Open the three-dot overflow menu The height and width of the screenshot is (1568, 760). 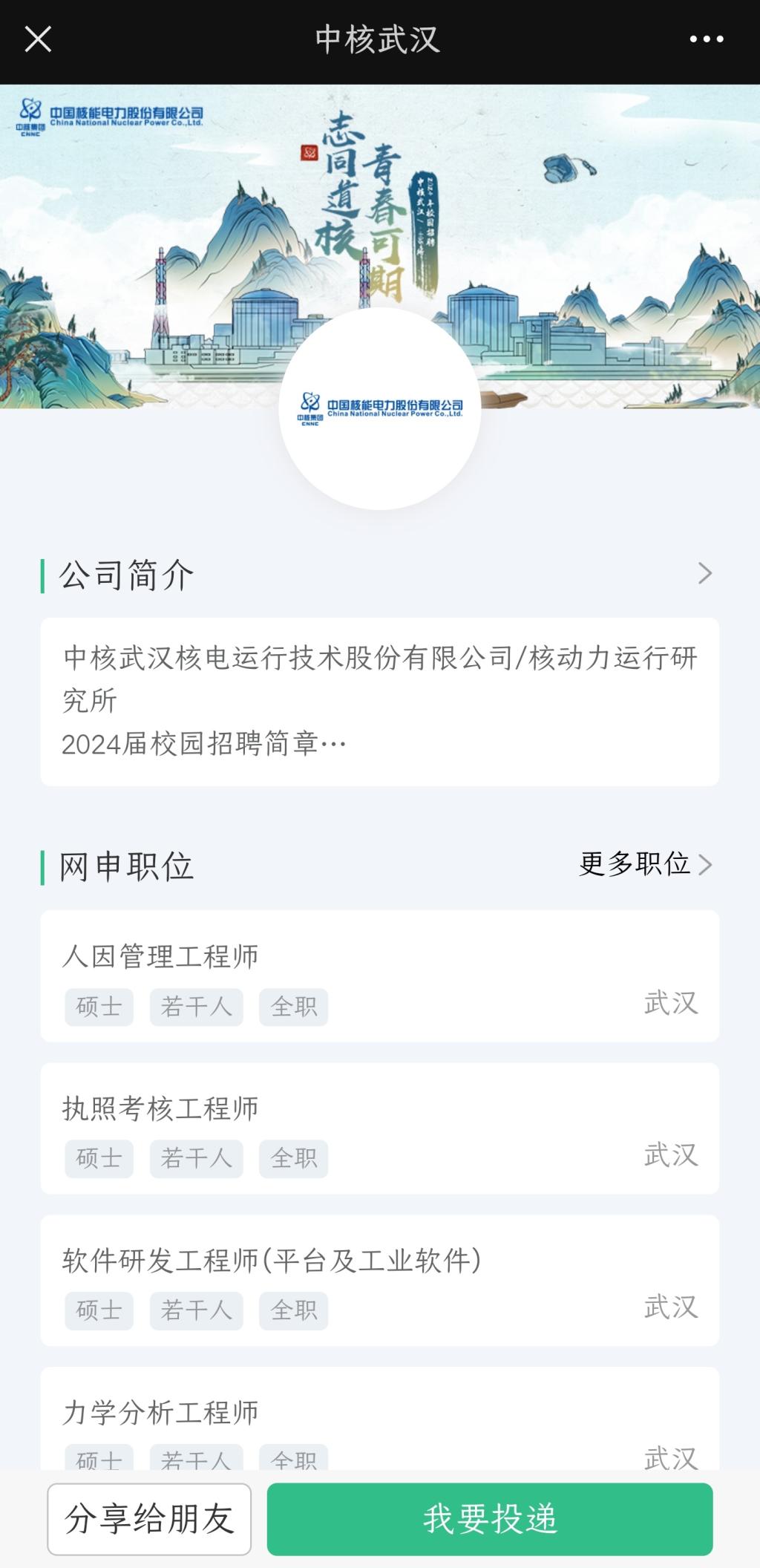(706, 39)
